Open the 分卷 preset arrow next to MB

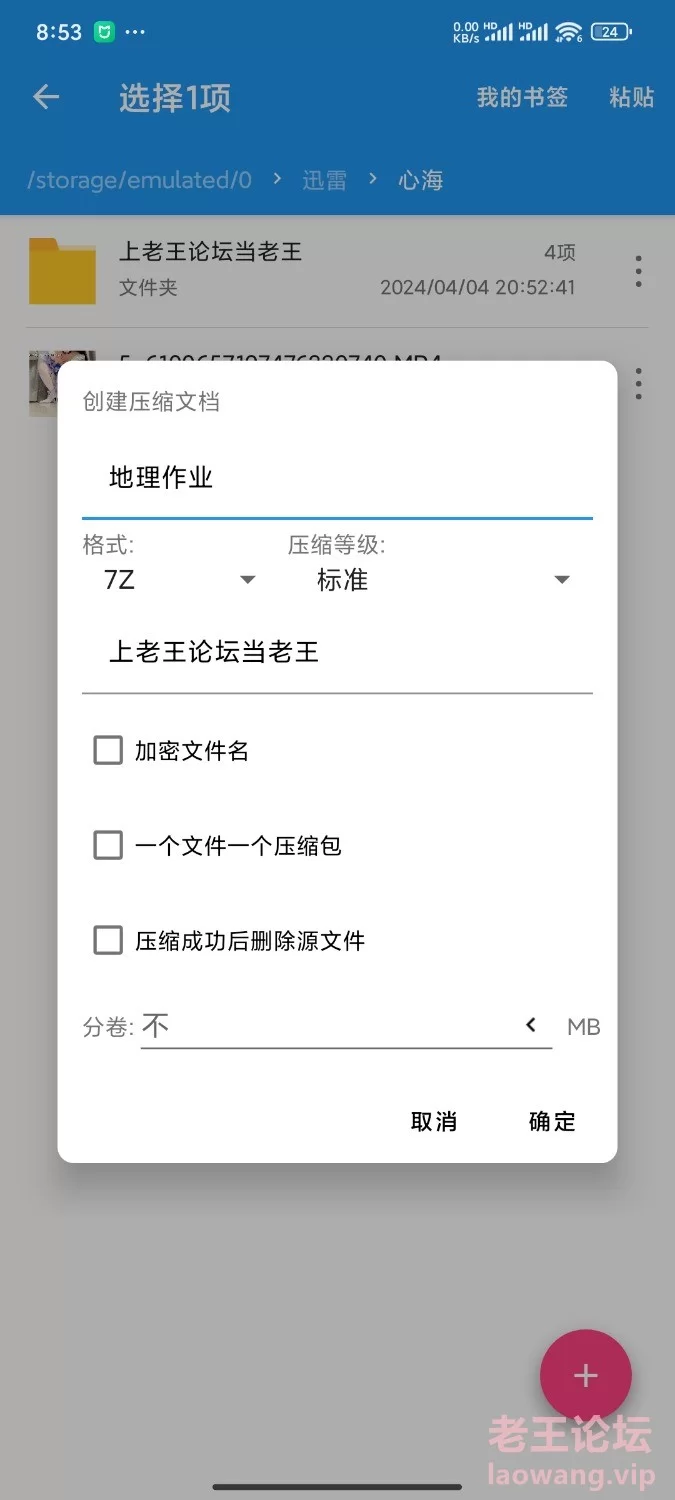tap(531, 1025)
